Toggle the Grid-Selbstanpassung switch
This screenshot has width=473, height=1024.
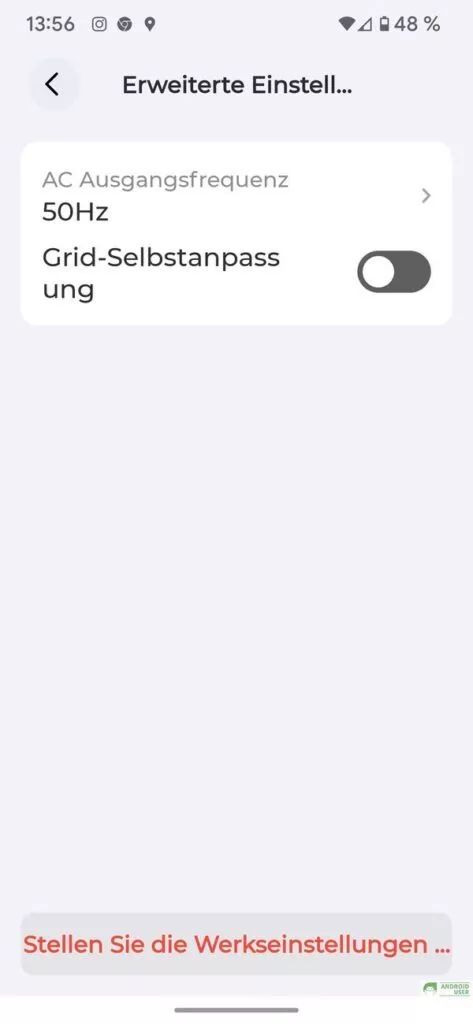point(394,272)
